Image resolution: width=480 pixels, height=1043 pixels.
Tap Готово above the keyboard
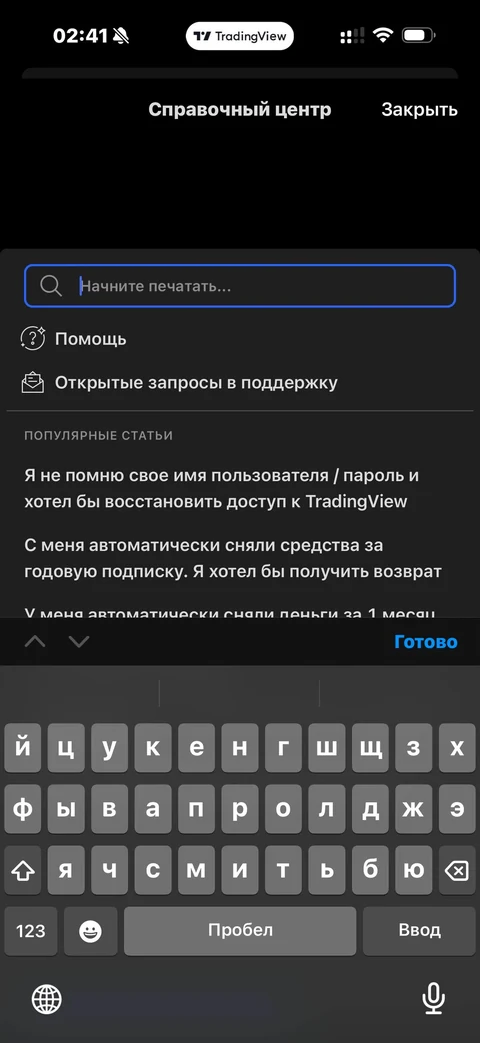(x=425, y=642)
